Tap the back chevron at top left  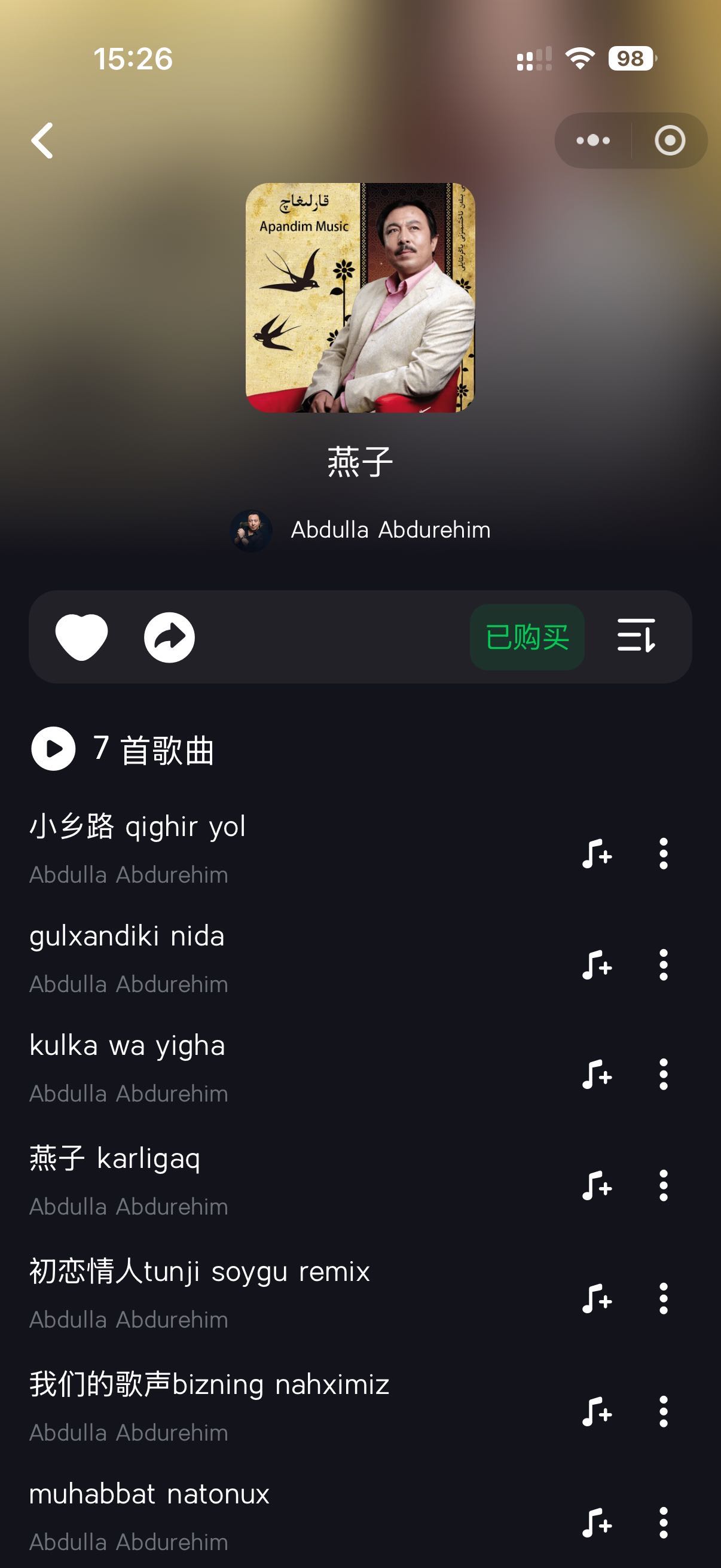pos(41,140)
